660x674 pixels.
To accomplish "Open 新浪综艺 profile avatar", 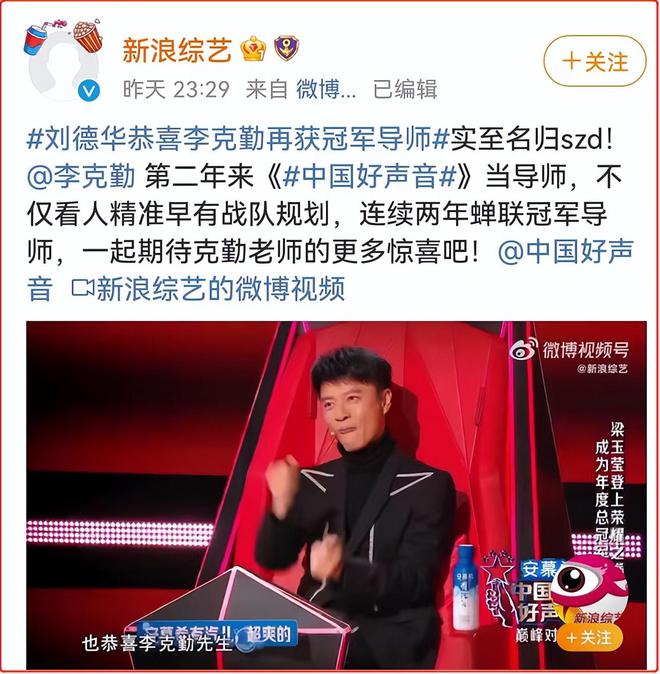I will coord(64,62).
